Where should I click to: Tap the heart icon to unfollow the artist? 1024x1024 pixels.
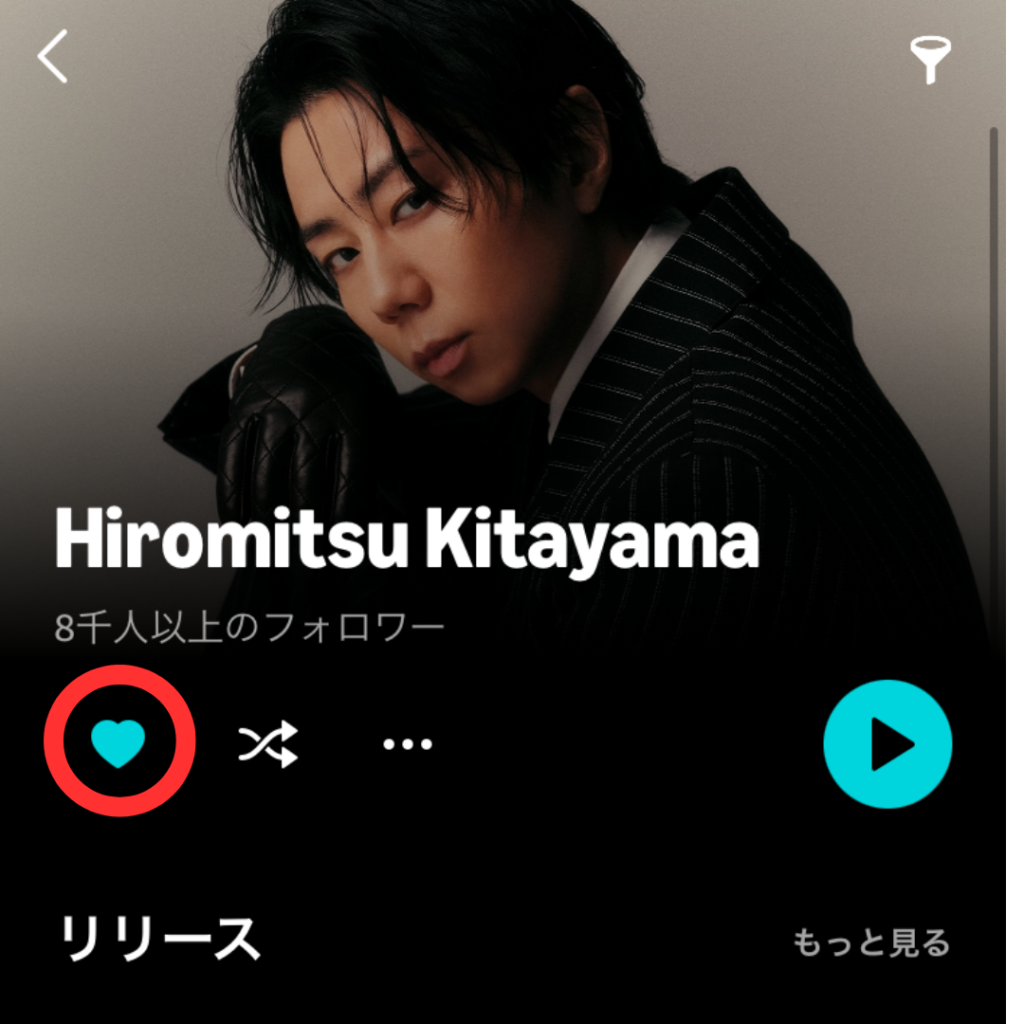(x=119, y=742)
